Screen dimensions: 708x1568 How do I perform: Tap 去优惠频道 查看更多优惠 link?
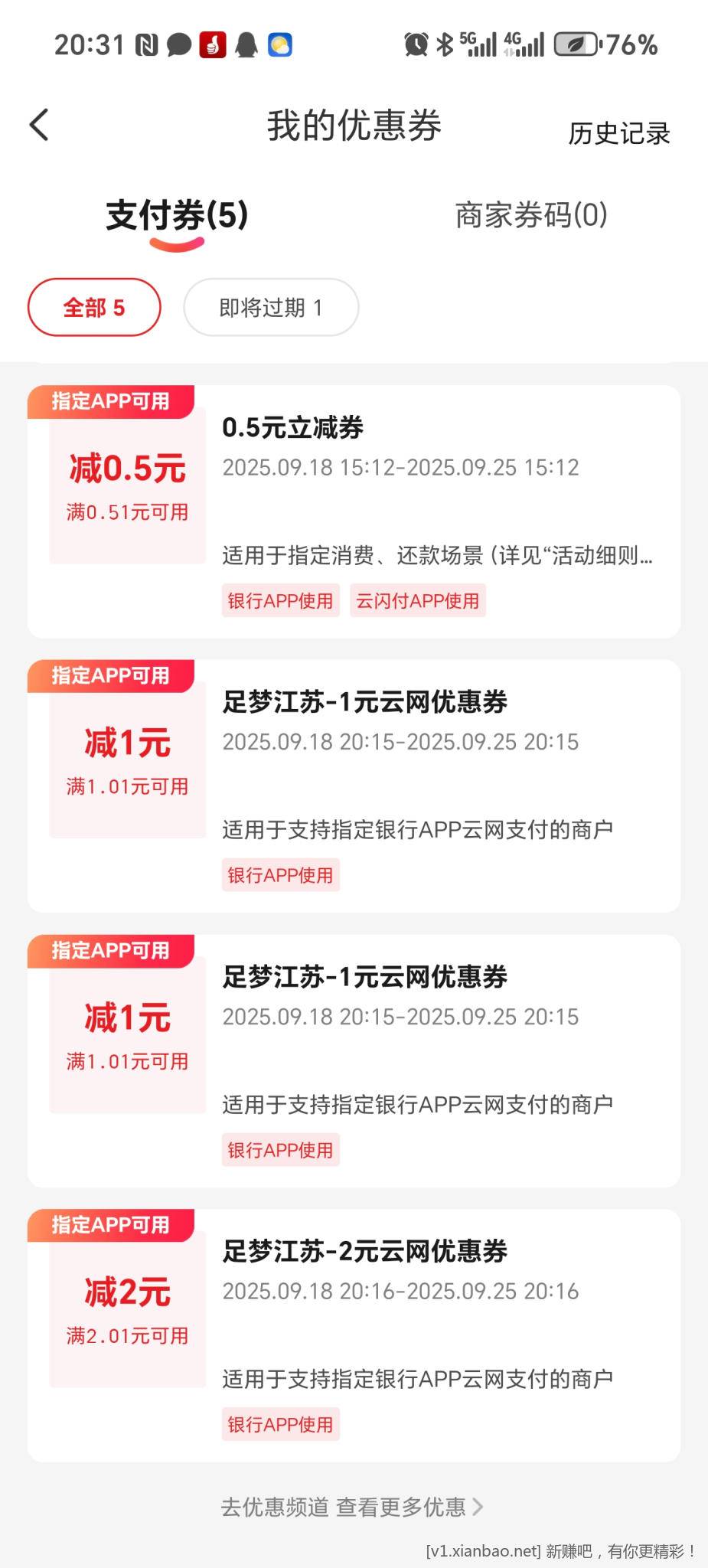[352, 1507]
